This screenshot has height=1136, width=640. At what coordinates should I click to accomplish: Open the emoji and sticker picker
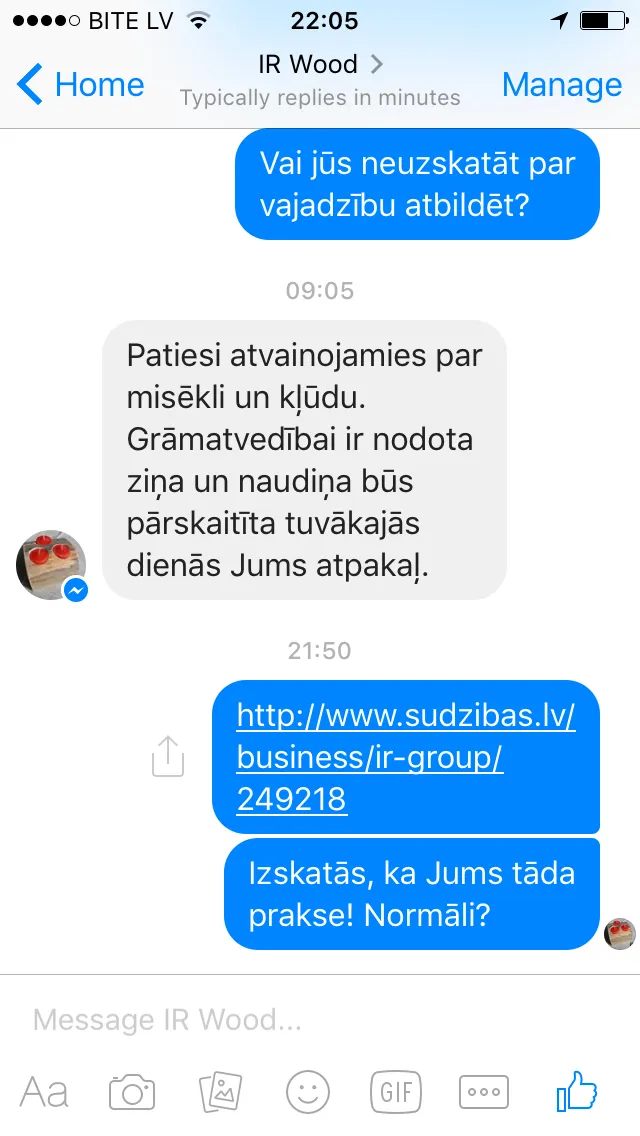tap(308, 1092)
